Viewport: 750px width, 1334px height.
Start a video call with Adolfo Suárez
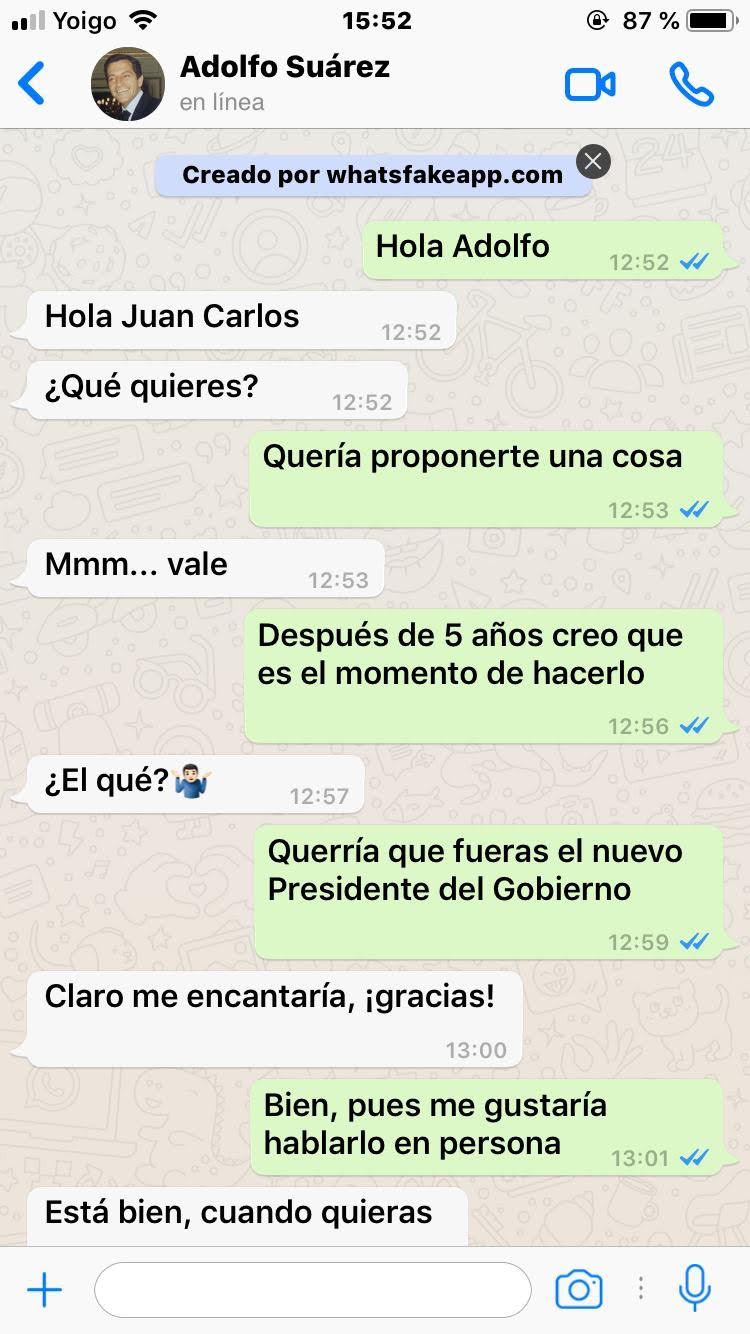(590, 85)
